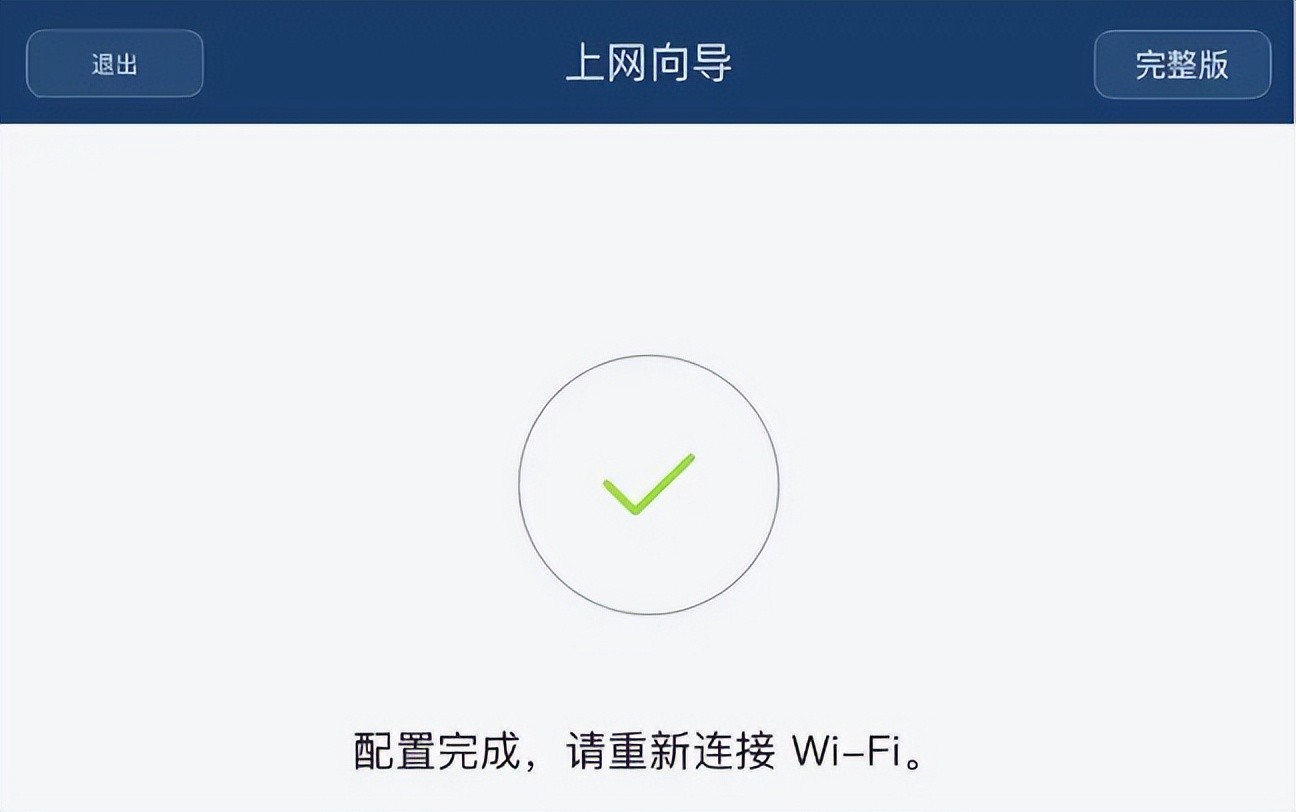1296x812 pixels.
Task: Switch to the 完整版 full version
Action: 1182,64
